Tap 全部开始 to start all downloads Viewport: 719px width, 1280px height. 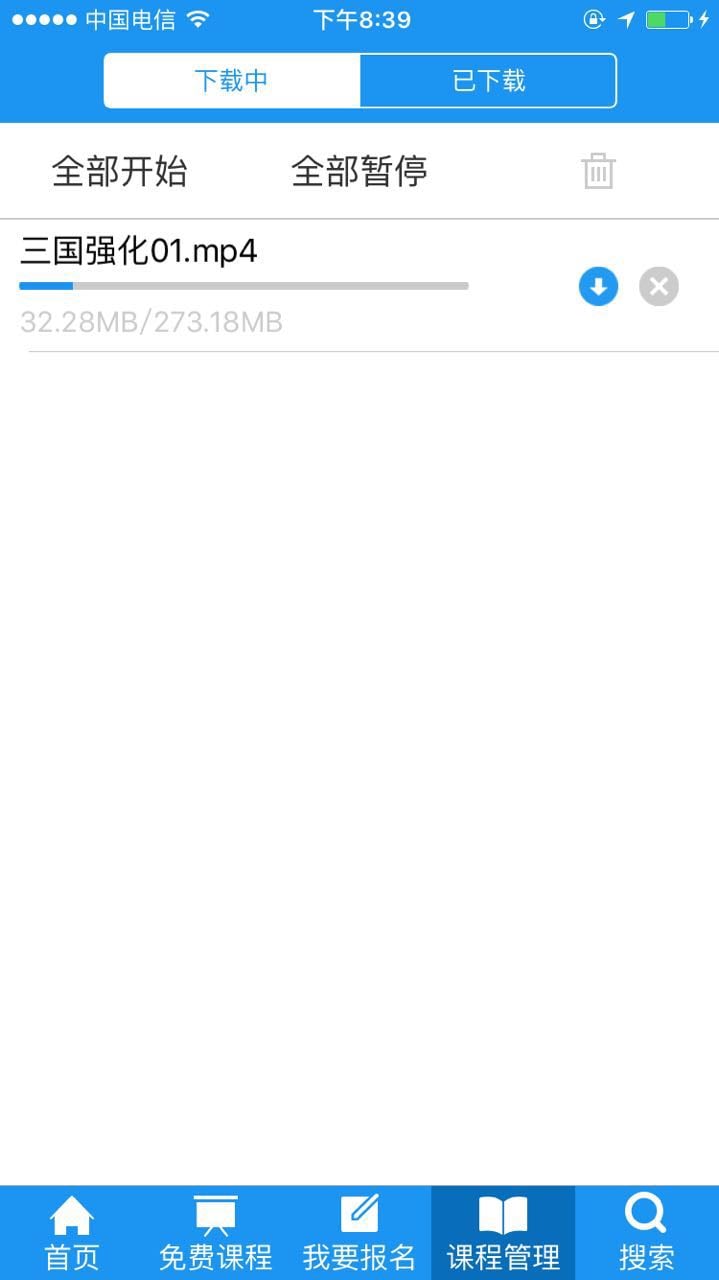tap(119, 171)
